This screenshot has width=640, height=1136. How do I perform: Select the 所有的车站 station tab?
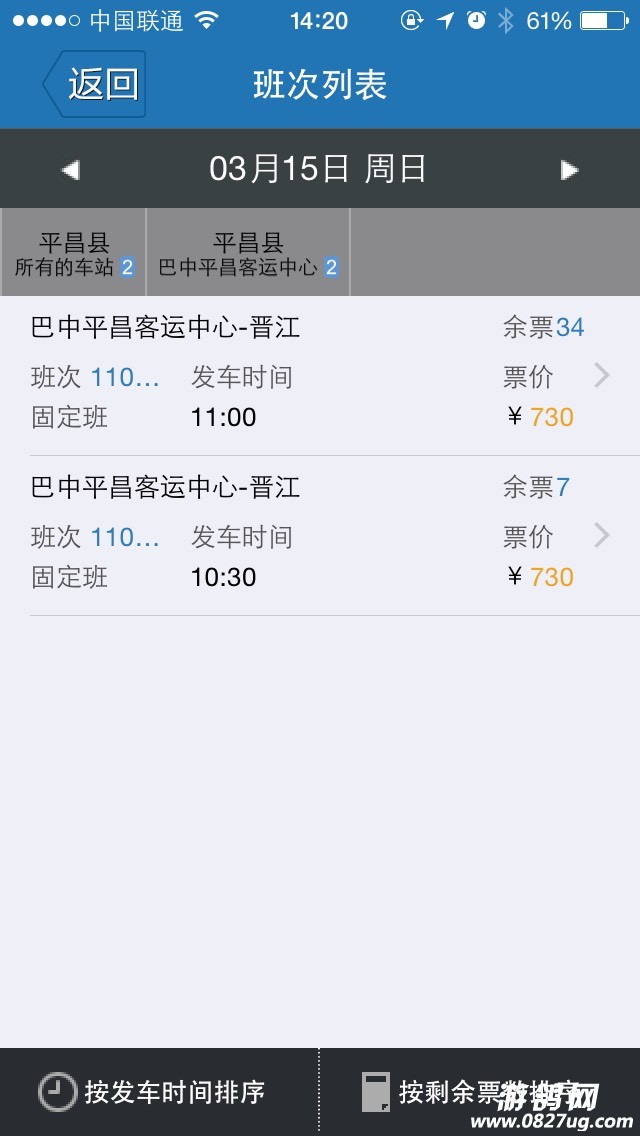pos(74,254)
